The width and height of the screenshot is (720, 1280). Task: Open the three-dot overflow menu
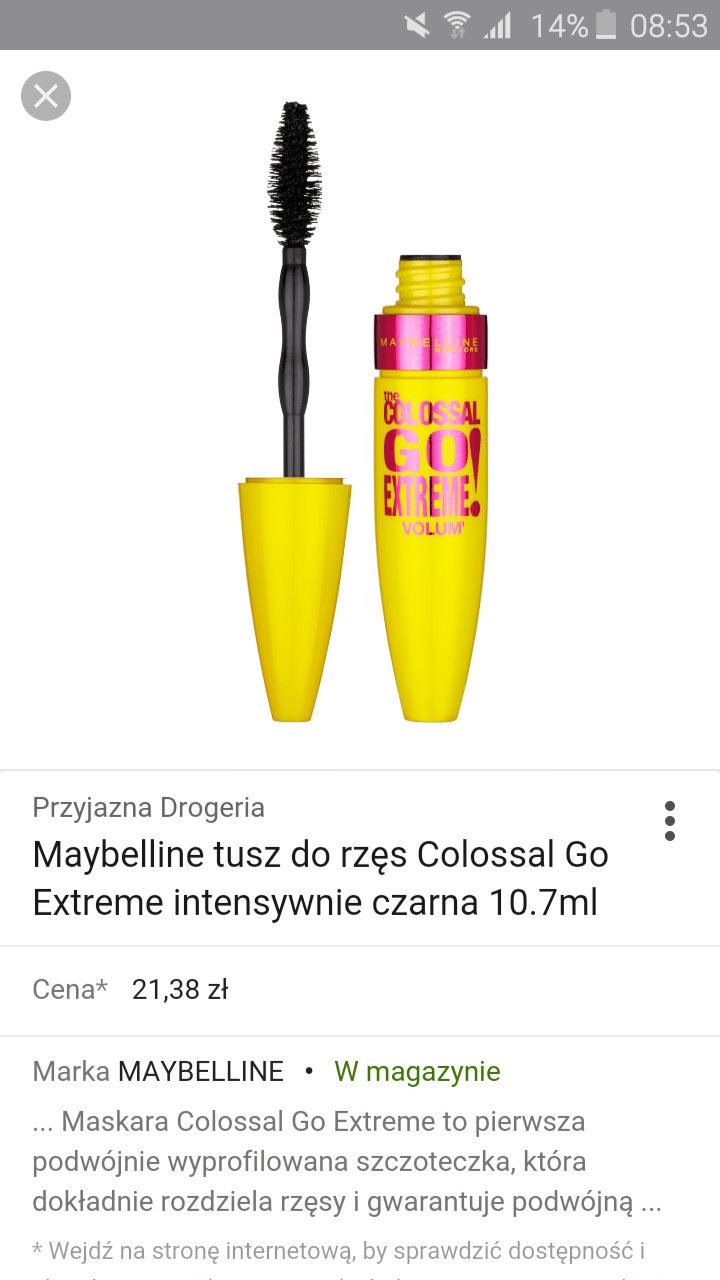point(669,821)
